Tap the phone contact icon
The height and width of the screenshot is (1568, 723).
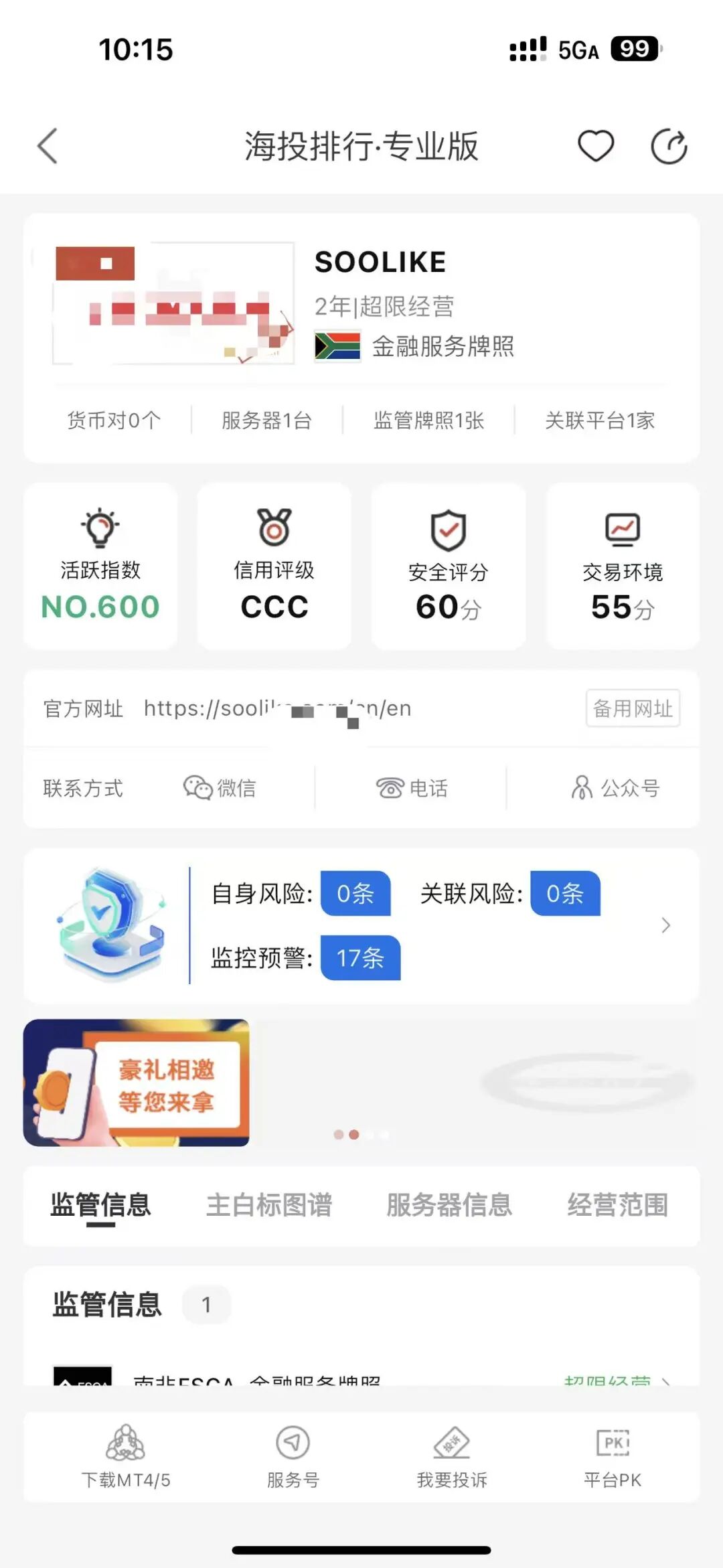[412, 788]
